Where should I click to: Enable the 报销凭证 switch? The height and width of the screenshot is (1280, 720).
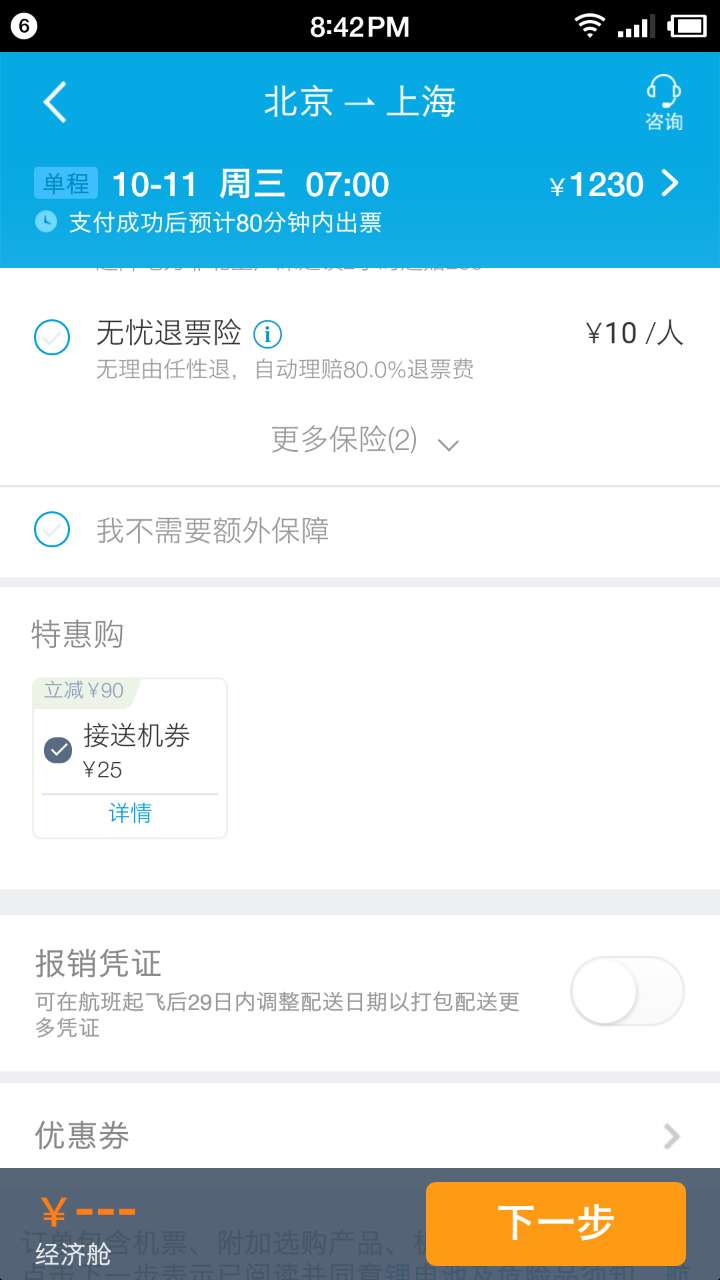tap(627, 992)
